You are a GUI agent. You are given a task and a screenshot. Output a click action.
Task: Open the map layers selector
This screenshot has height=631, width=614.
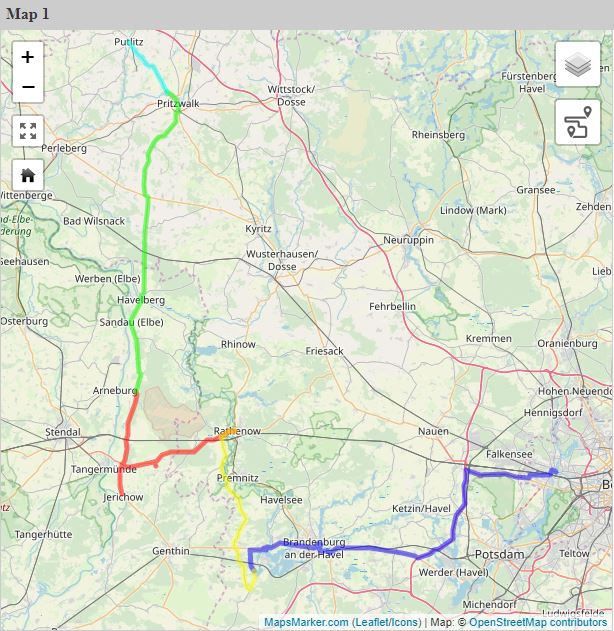coord(577,65)
